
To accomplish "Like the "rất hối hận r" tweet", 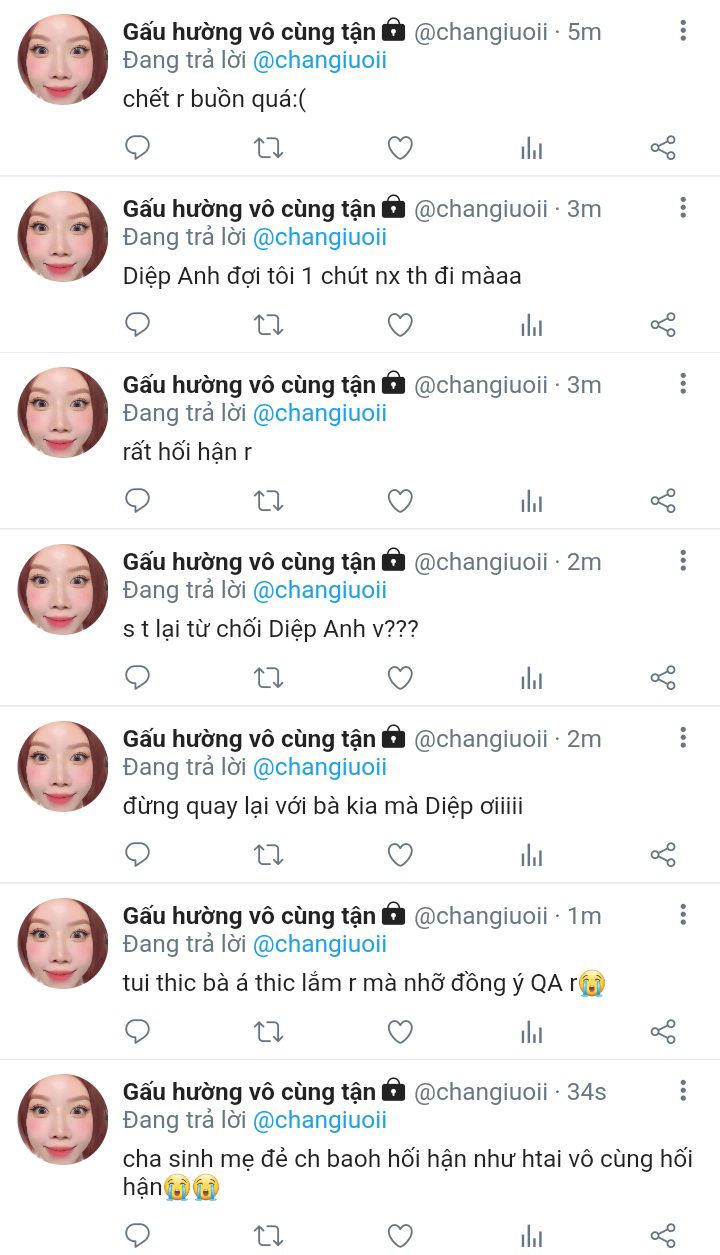I will [400, 501].
